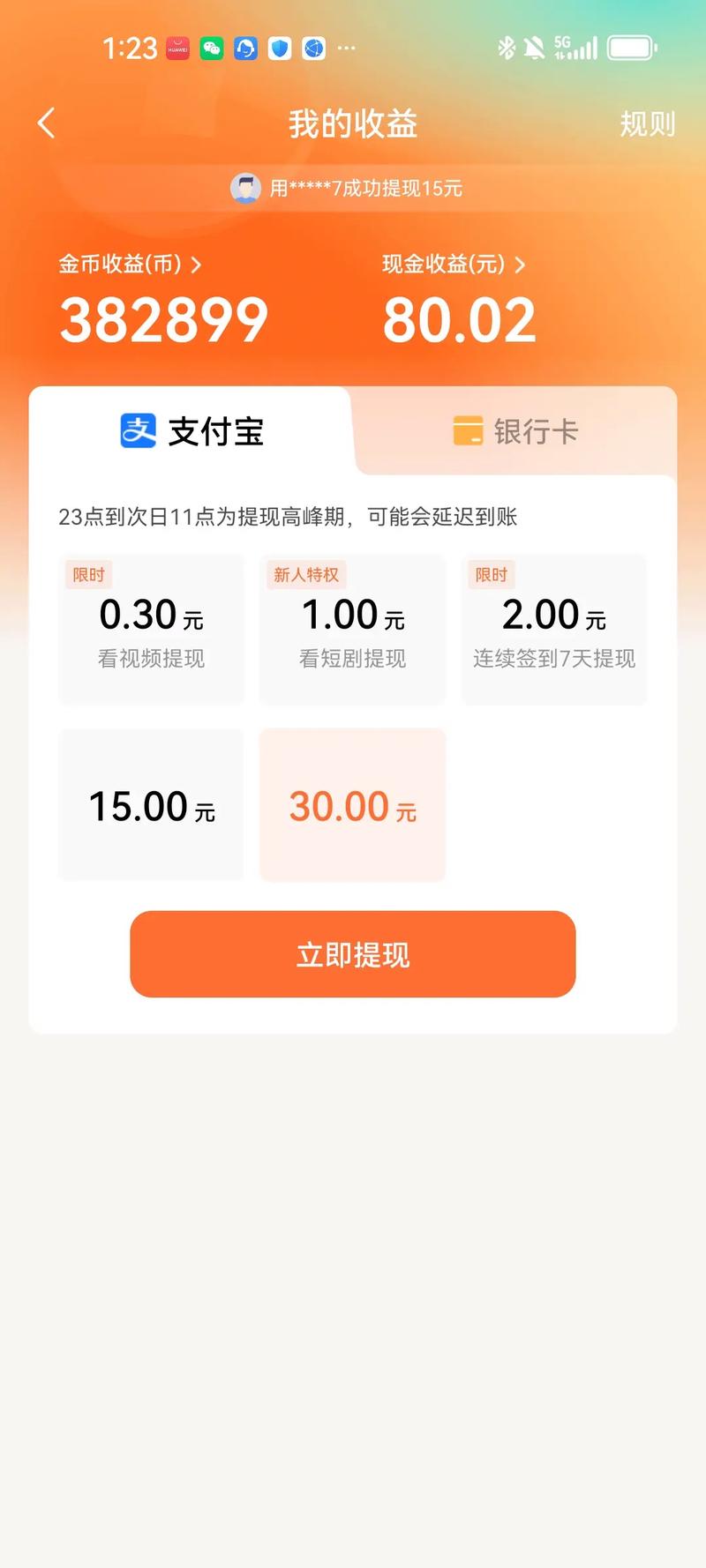Go back using the top-left arrow

tap(48, 123)
